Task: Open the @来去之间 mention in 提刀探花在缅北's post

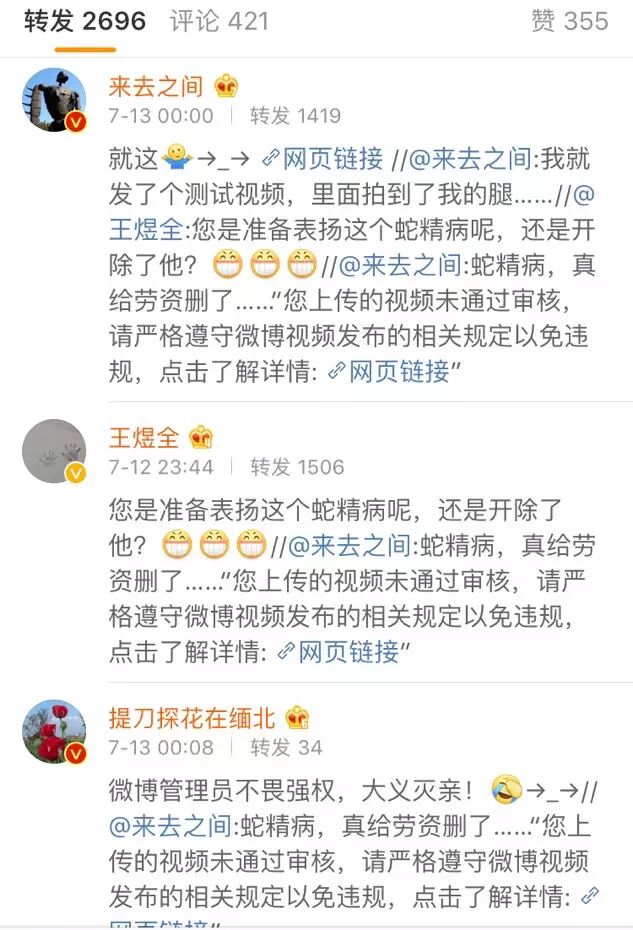Action: click(171, 826)
